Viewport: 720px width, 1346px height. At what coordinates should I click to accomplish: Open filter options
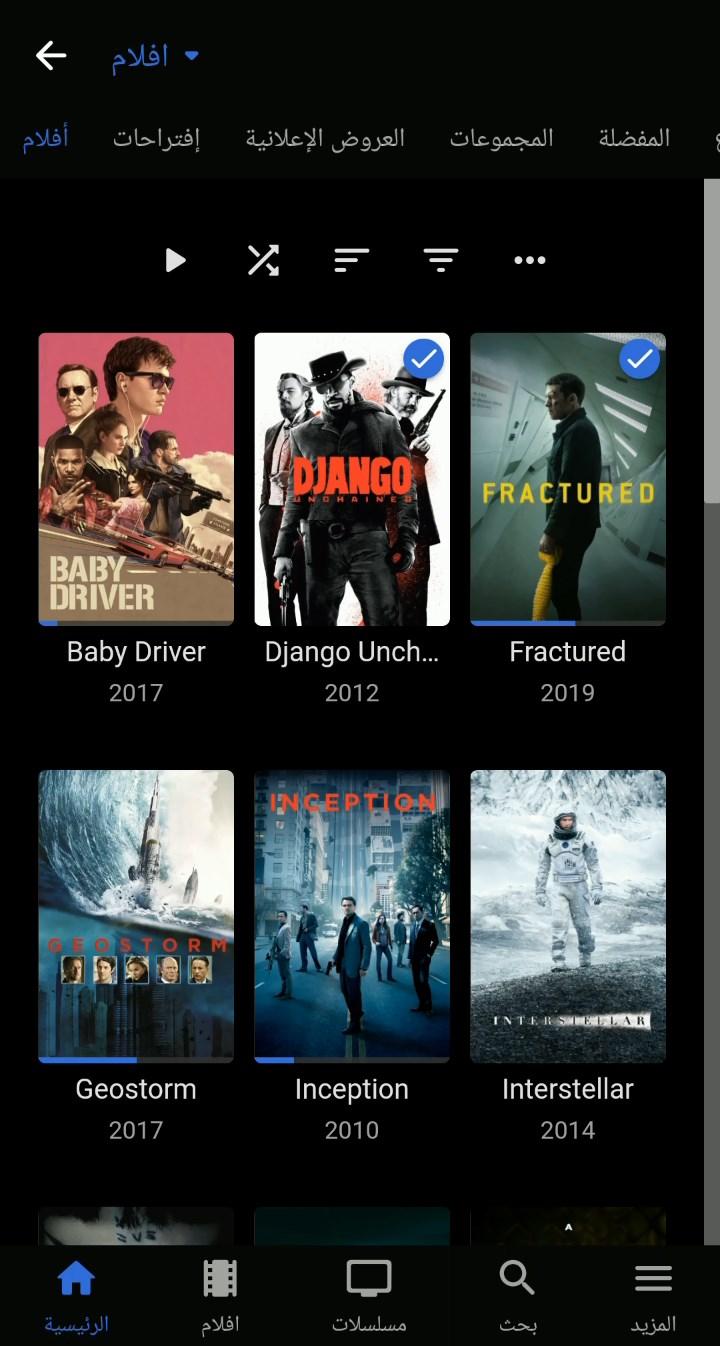440,261
